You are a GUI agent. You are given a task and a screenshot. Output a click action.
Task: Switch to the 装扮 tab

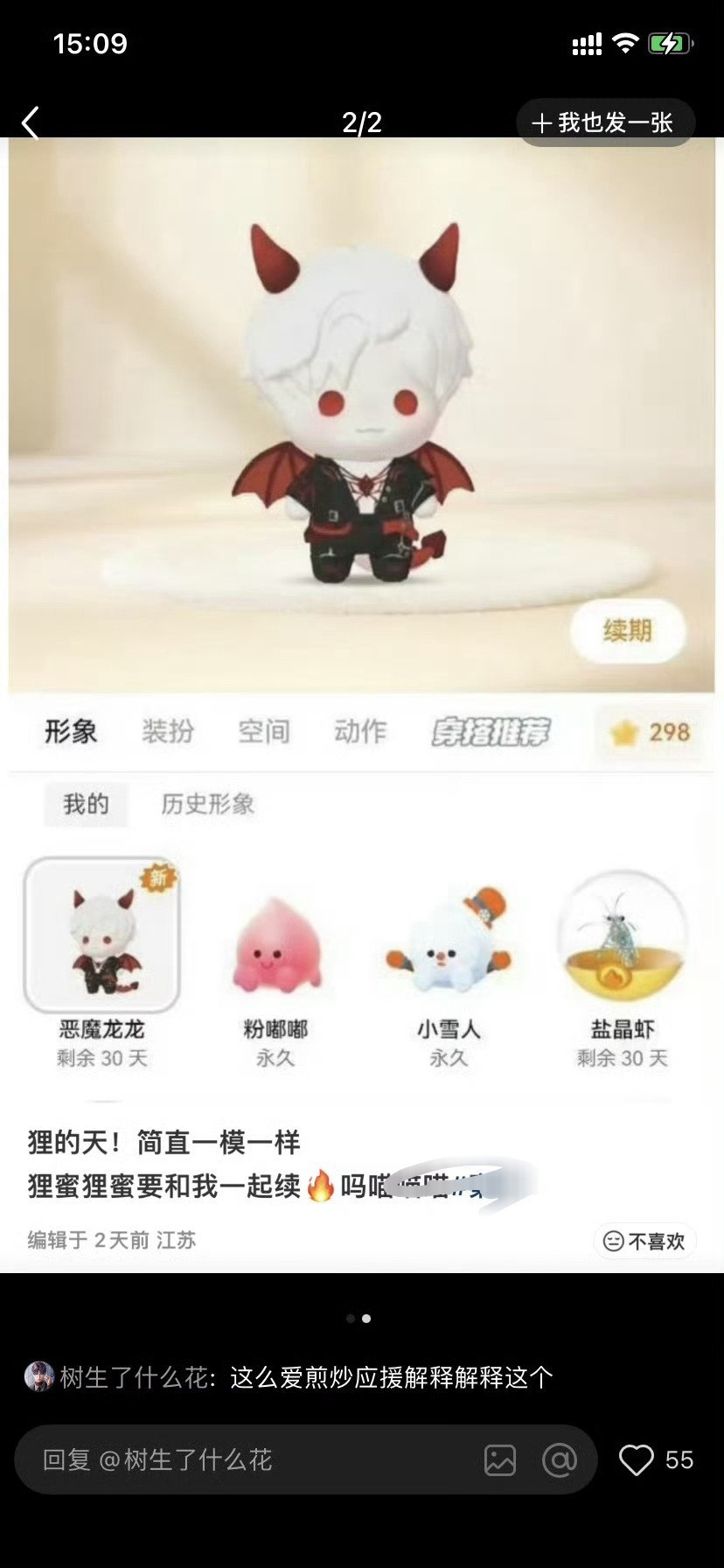click(170, 733)
